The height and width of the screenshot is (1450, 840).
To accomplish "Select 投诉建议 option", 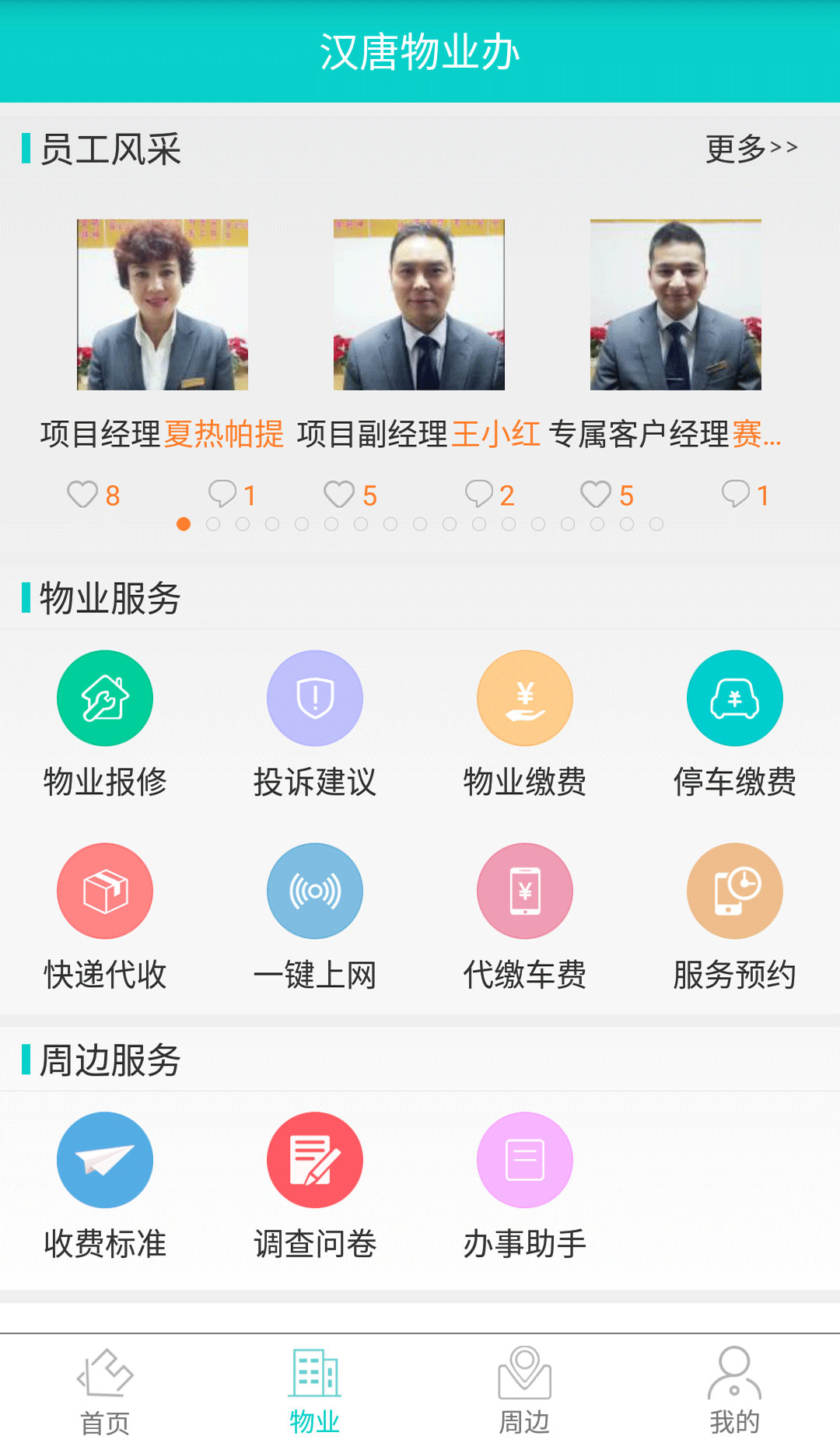I will (315, 723).
